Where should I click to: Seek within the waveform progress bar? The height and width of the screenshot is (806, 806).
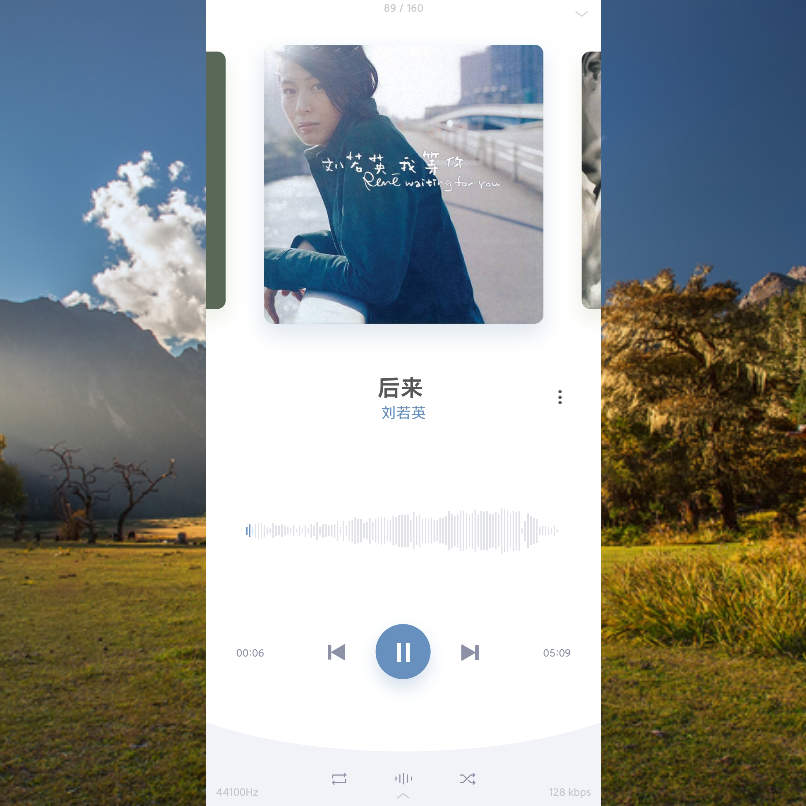402,530
